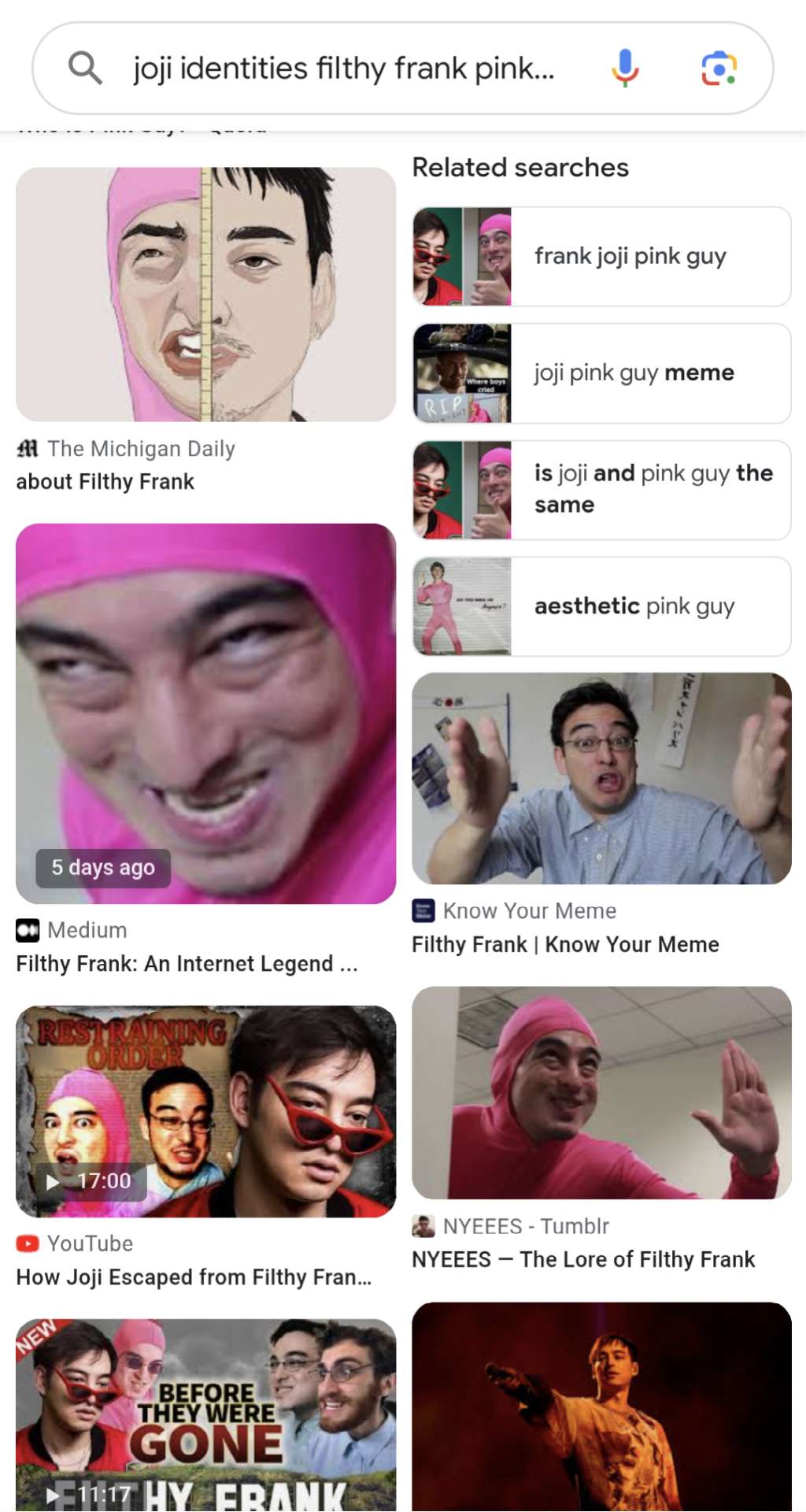Image resolution: width=806 pixels, height=1512 pixels.
Task: Open The Michigan Daily 'about Filthy Frank' image
Action: click(205, 295)
